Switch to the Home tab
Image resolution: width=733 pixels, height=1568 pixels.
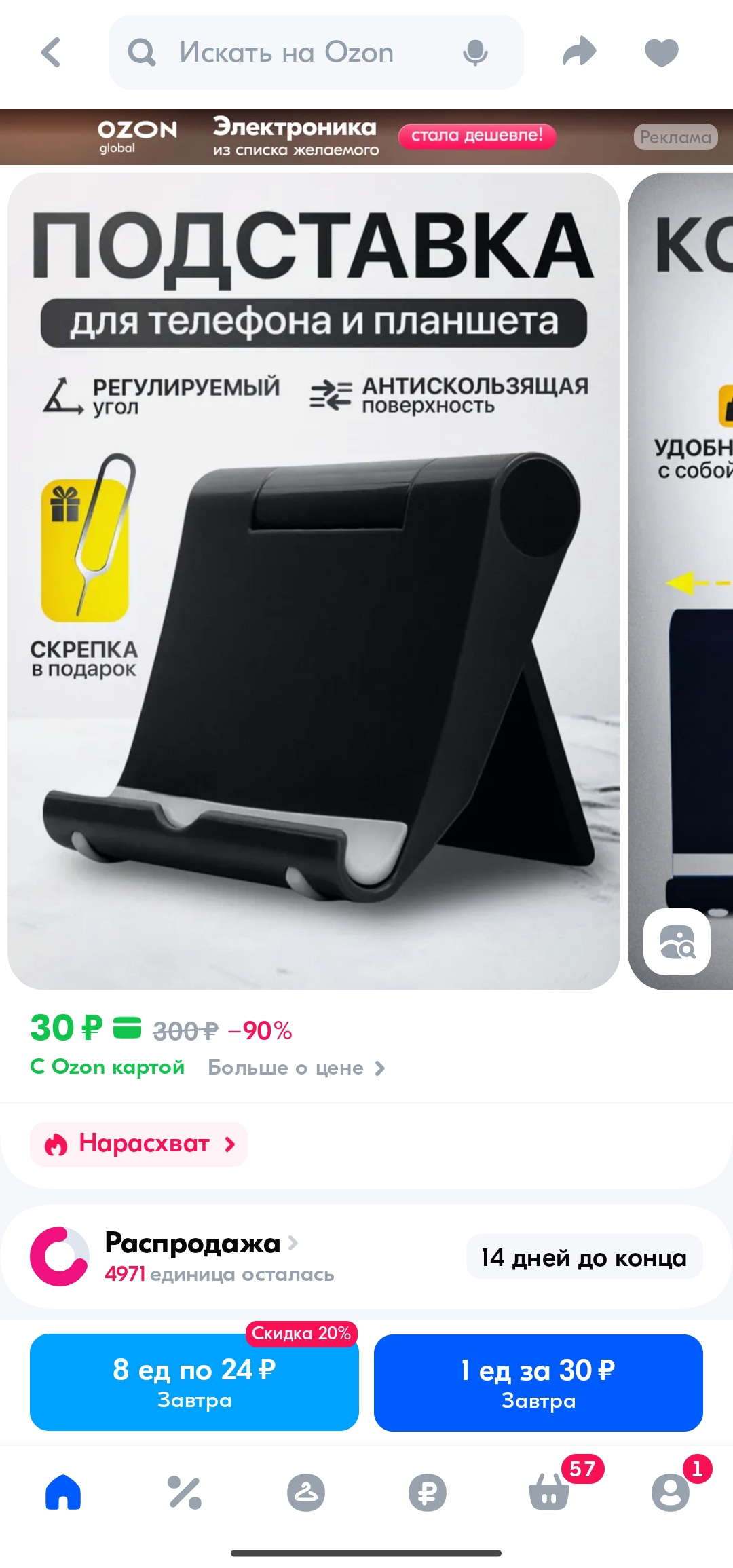tap(63, 1492)
